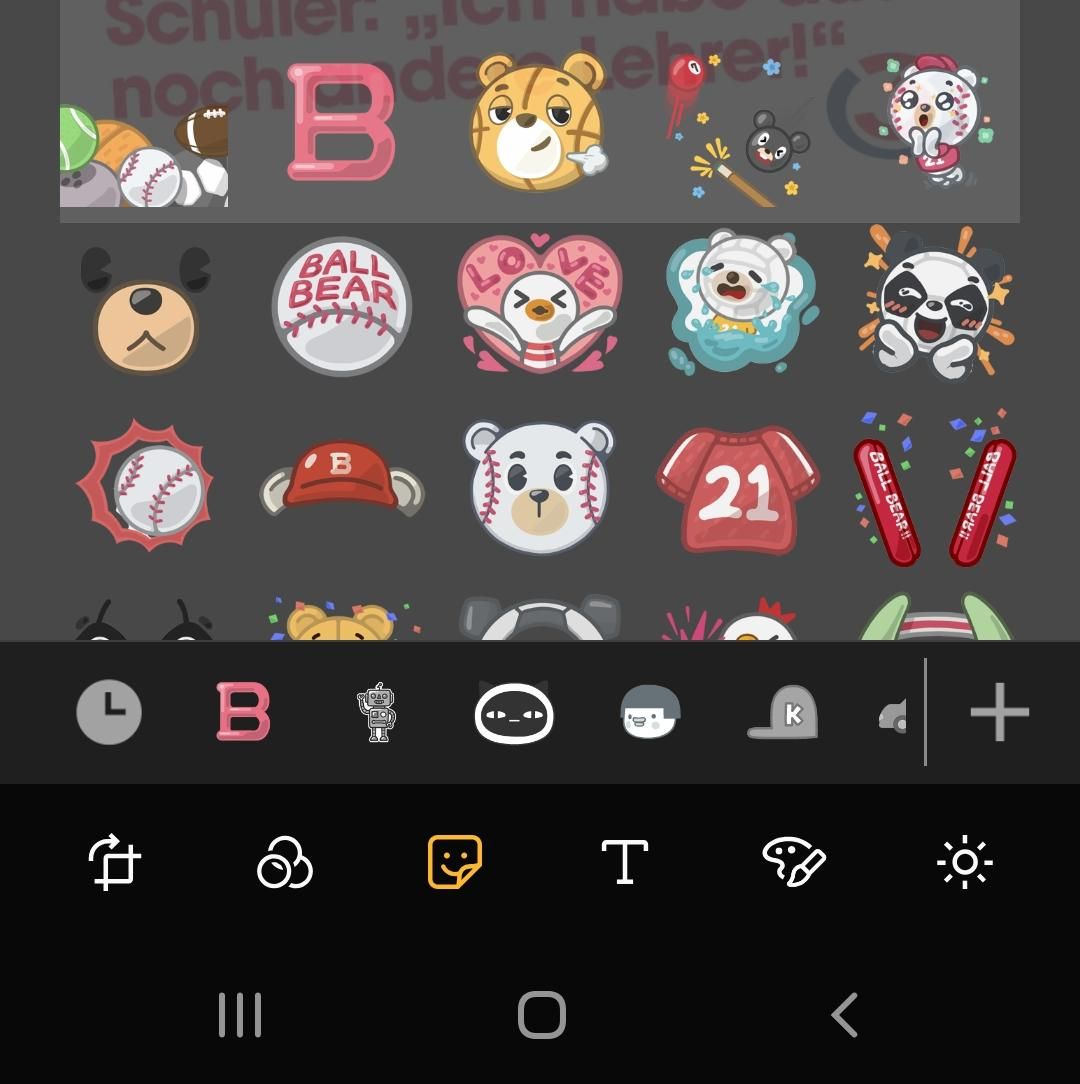Open the brightness adjustment tool
Screen dimensions: 1080x1084
[x=964, y=862]
